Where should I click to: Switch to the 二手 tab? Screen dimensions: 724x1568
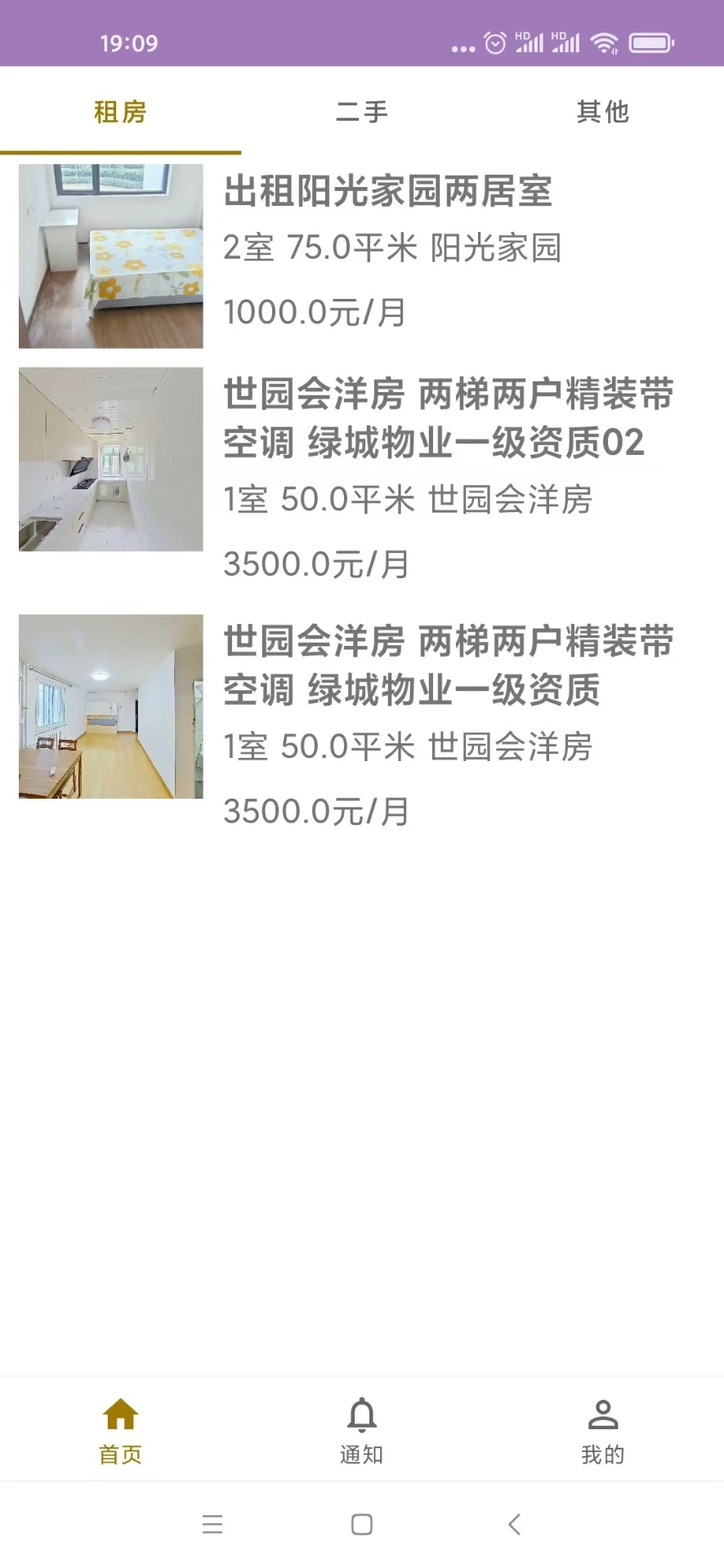click(x=361, y=114)
